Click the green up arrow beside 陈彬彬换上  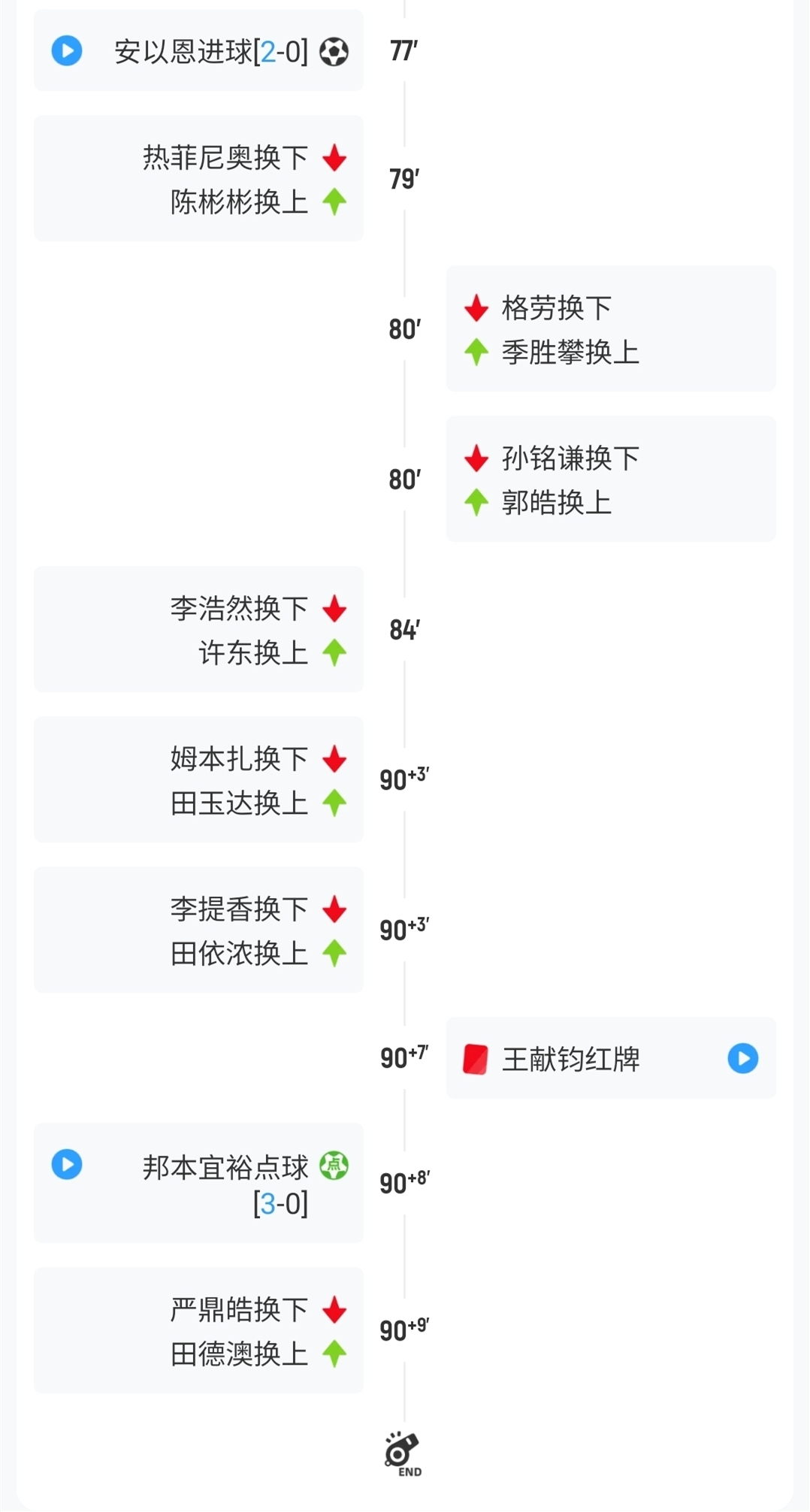333,203
